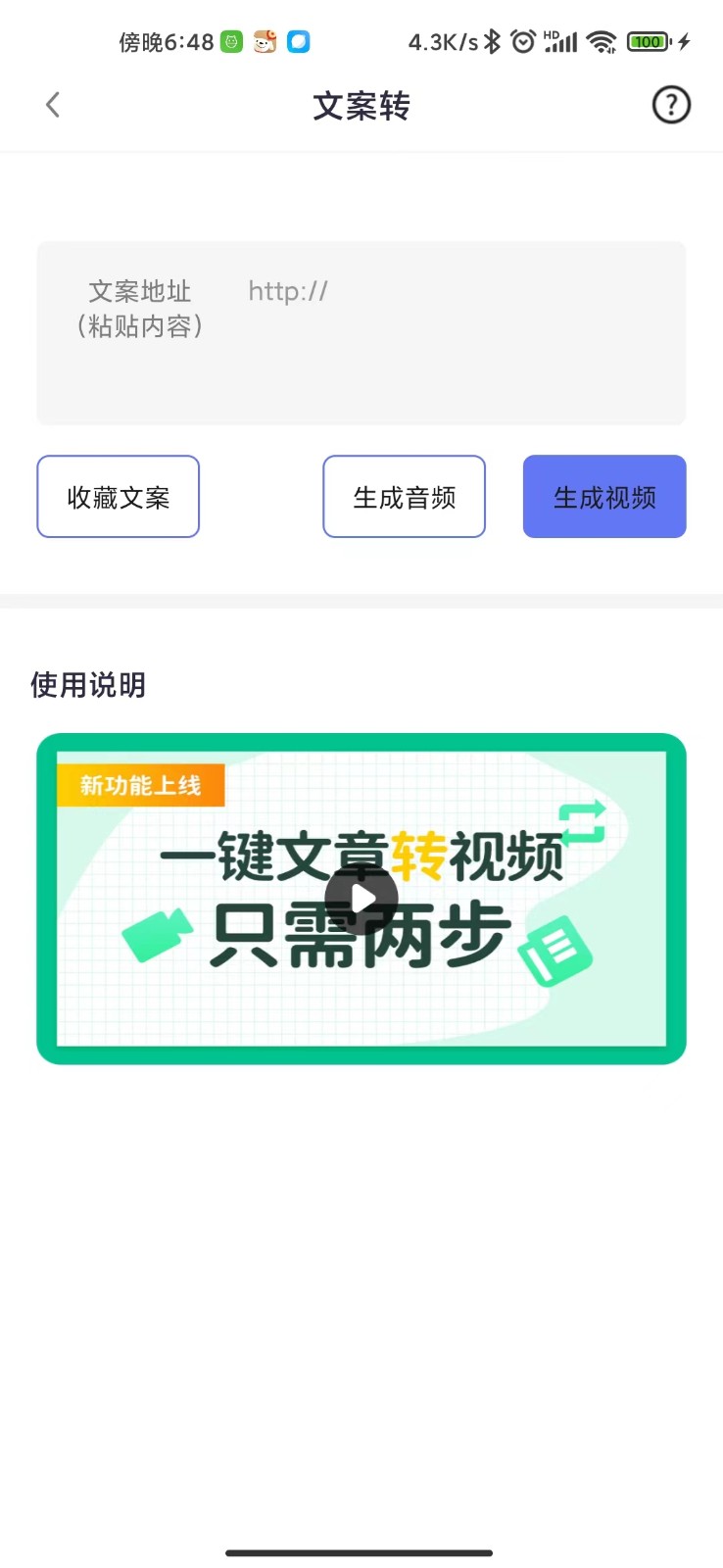Tap the 收藏文案 button
The width and height of the screenshot is (723, 1568).
(x=118, y=497)
